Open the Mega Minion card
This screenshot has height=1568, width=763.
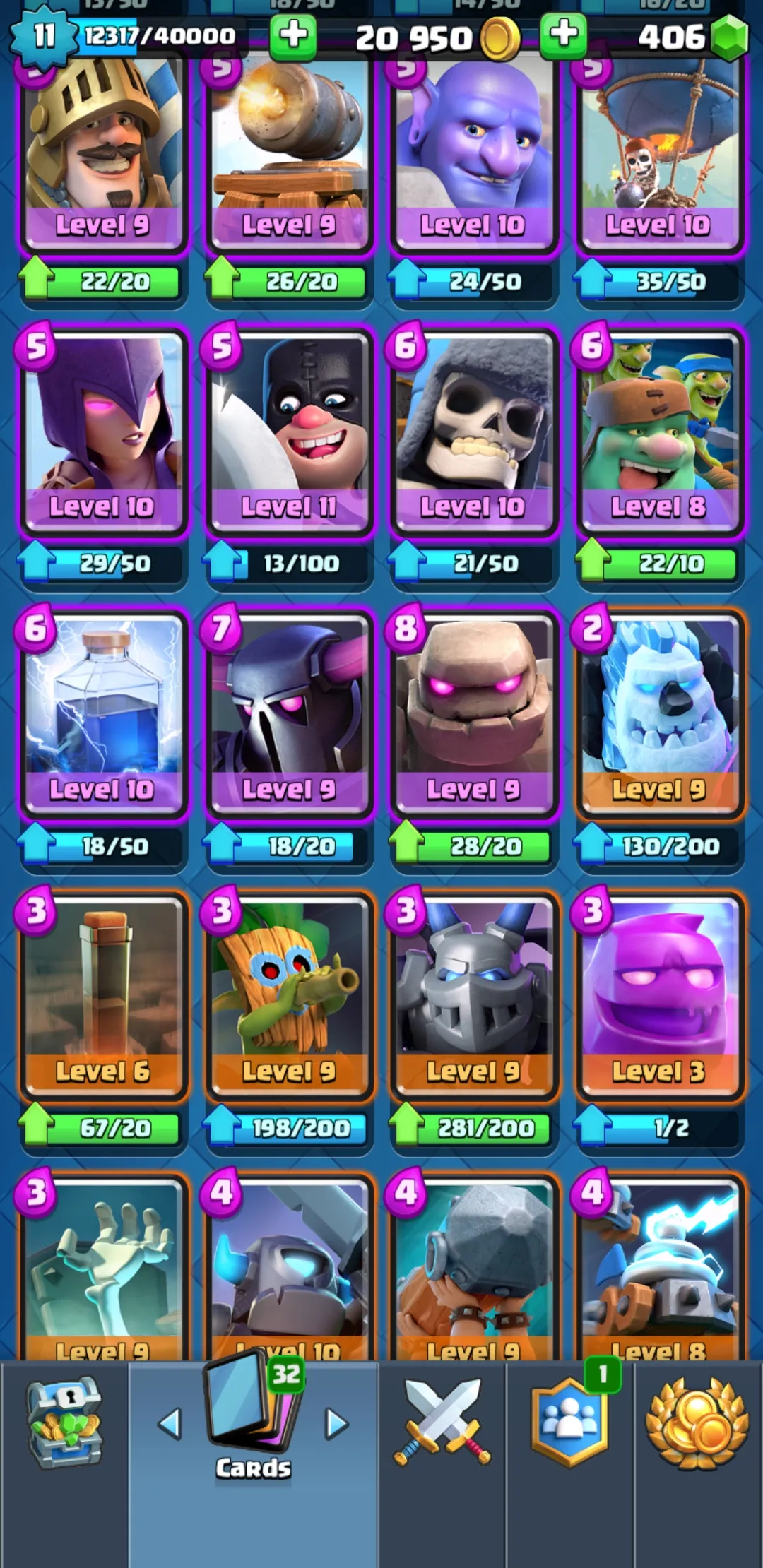474,996
